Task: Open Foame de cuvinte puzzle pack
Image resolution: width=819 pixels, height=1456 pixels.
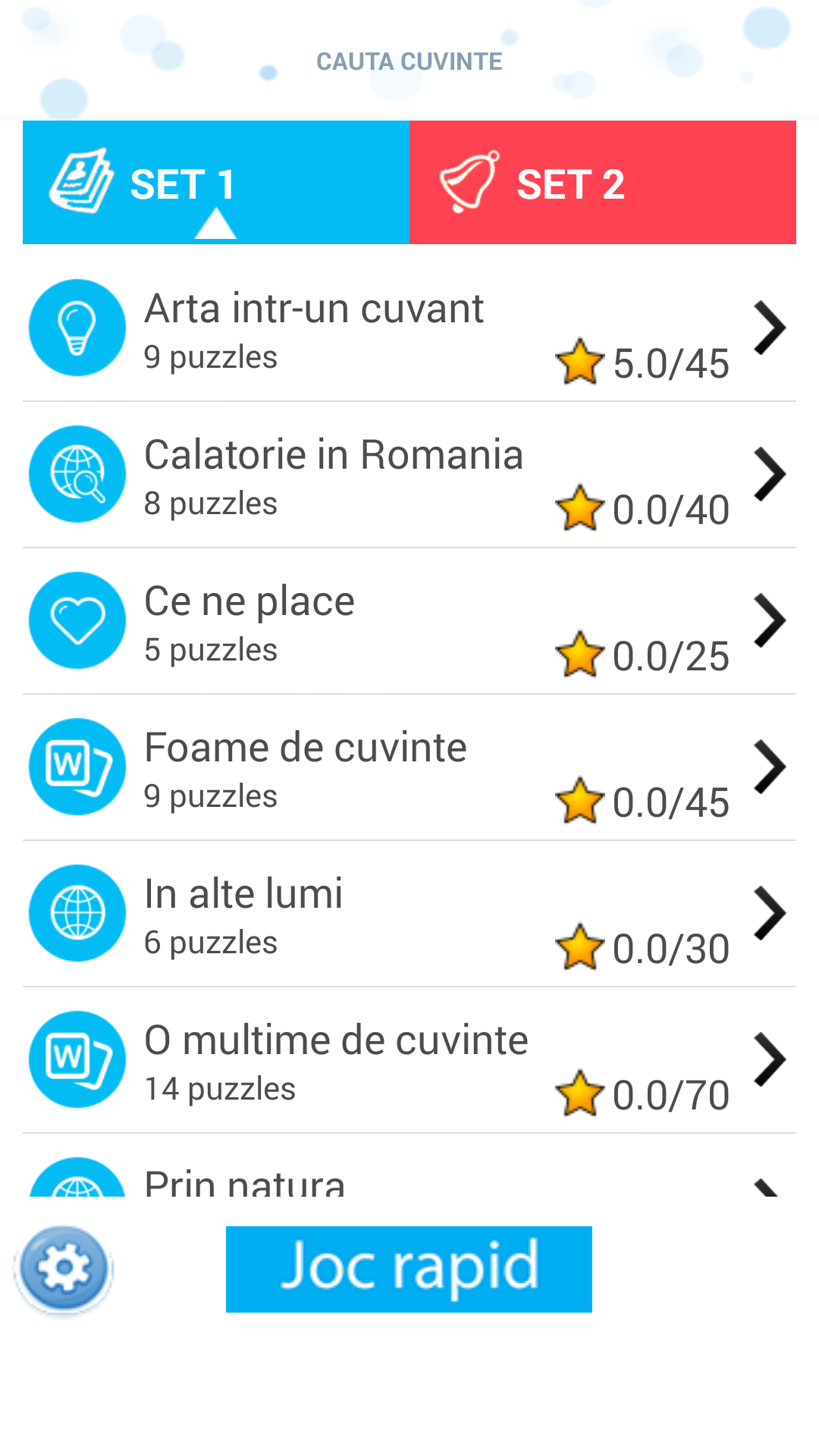Action: coord(409,768)
